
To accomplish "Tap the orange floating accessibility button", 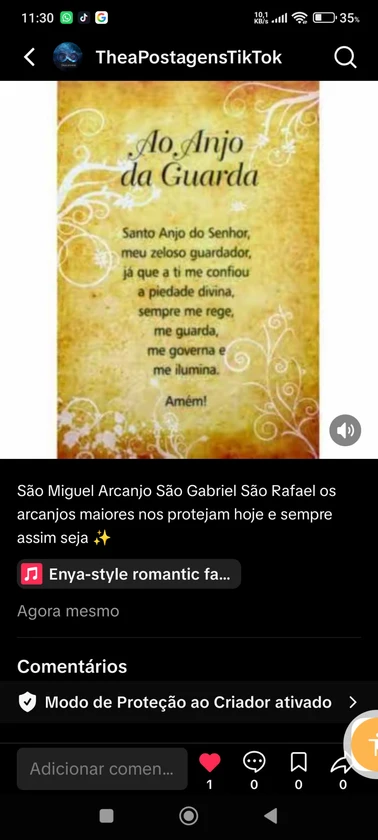I will (367, 744).
